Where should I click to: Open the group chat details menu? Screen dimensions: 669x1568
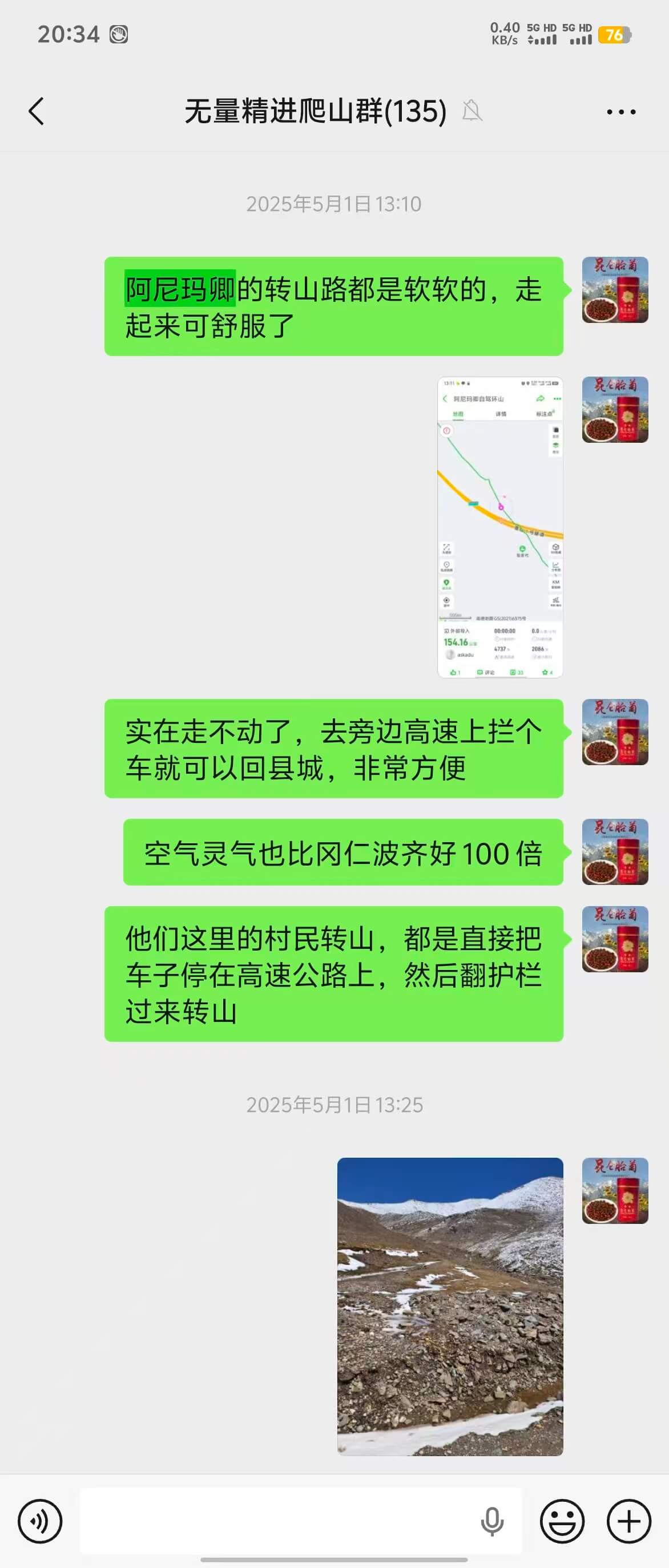621,111
